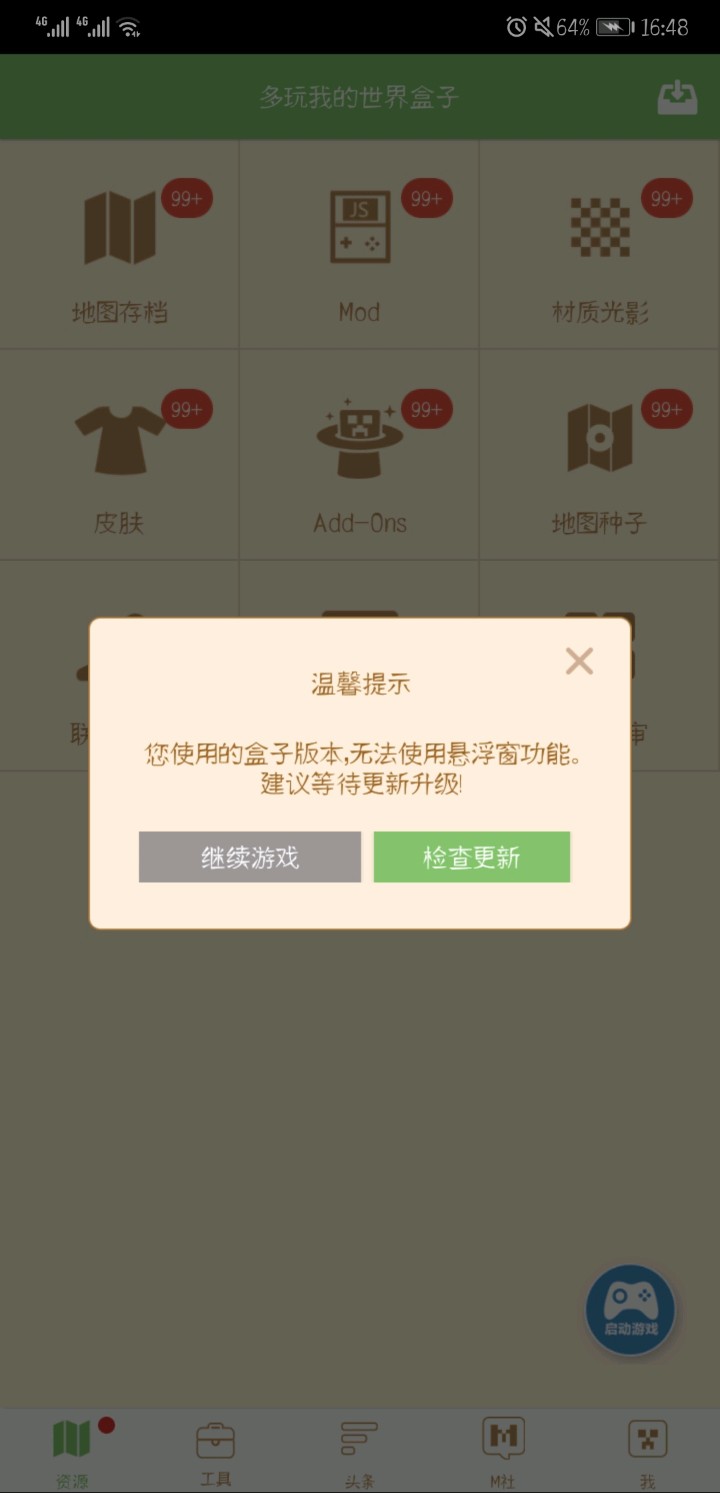
Task: Open the 我 profile tab
Action: coord(647,1451)
